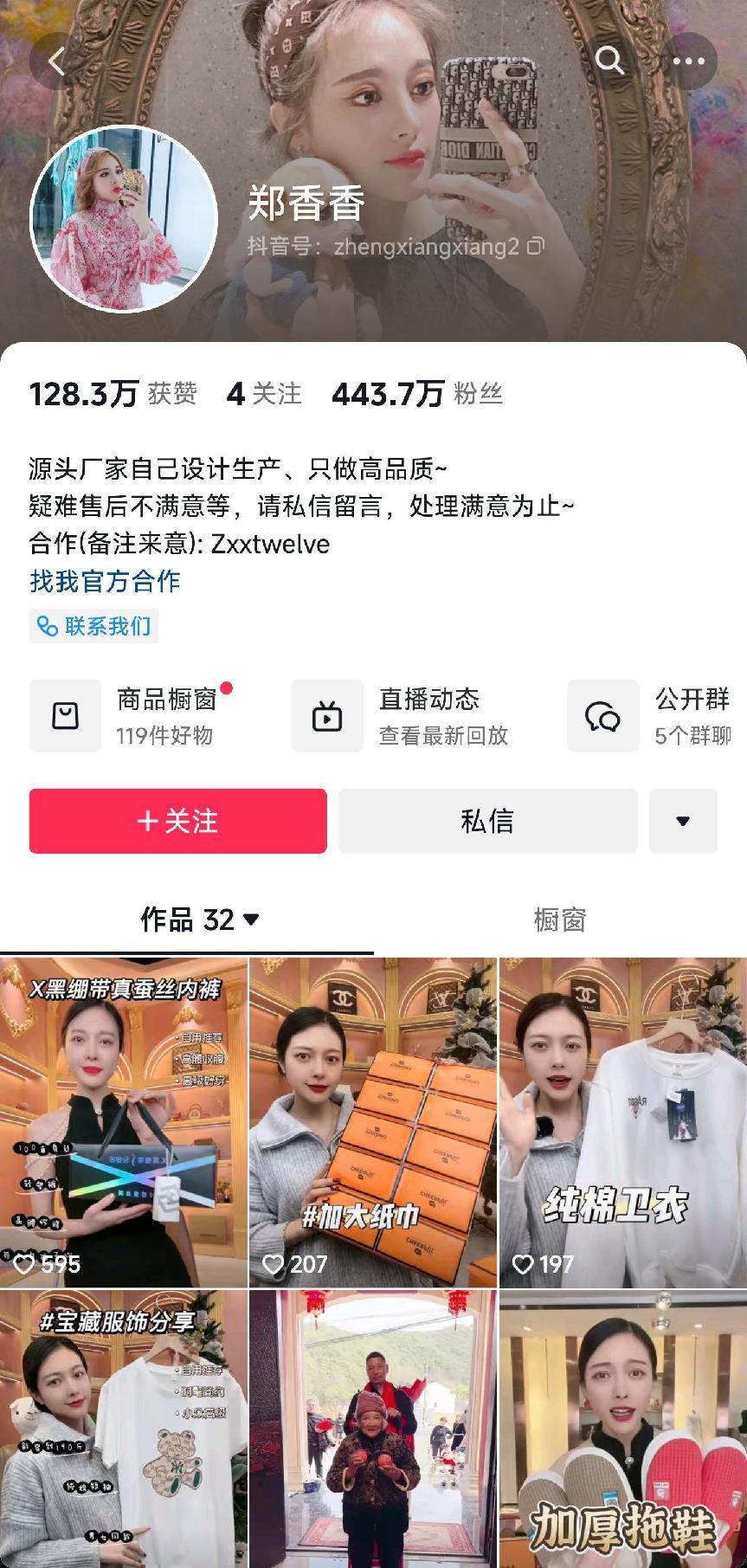View the 443.7万 粉丝 follower list
Screen dimensions: 747x1568
tap(416, 394)
